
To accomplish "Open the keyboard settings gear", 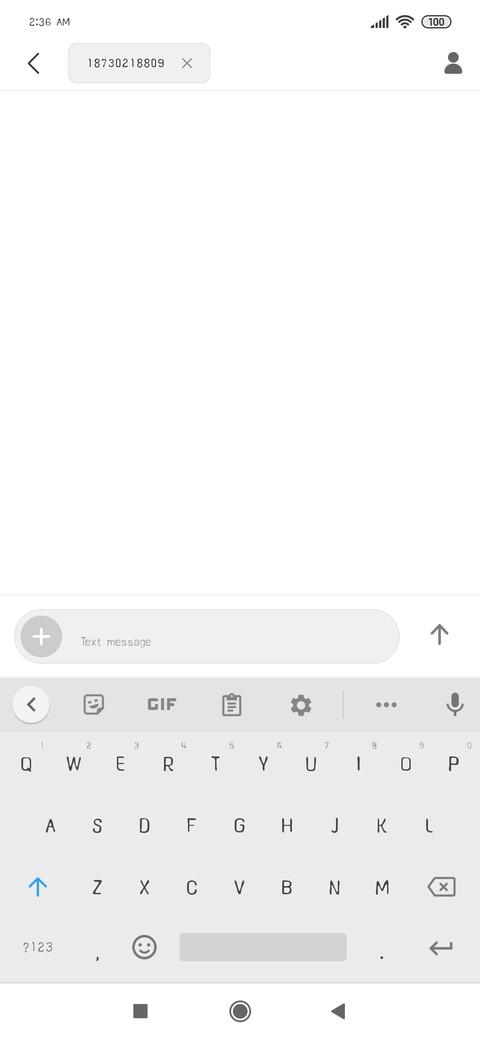I will [301, 704].
